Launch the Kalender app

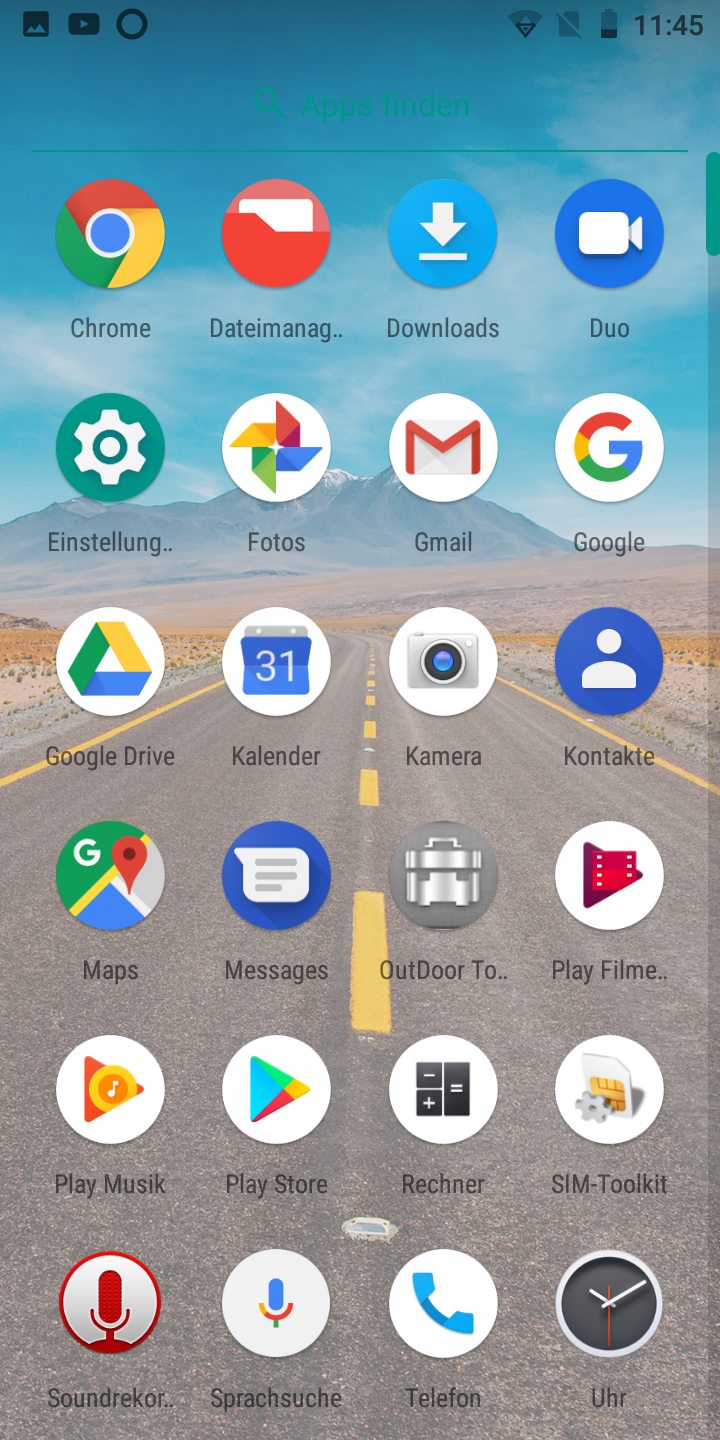276,662
